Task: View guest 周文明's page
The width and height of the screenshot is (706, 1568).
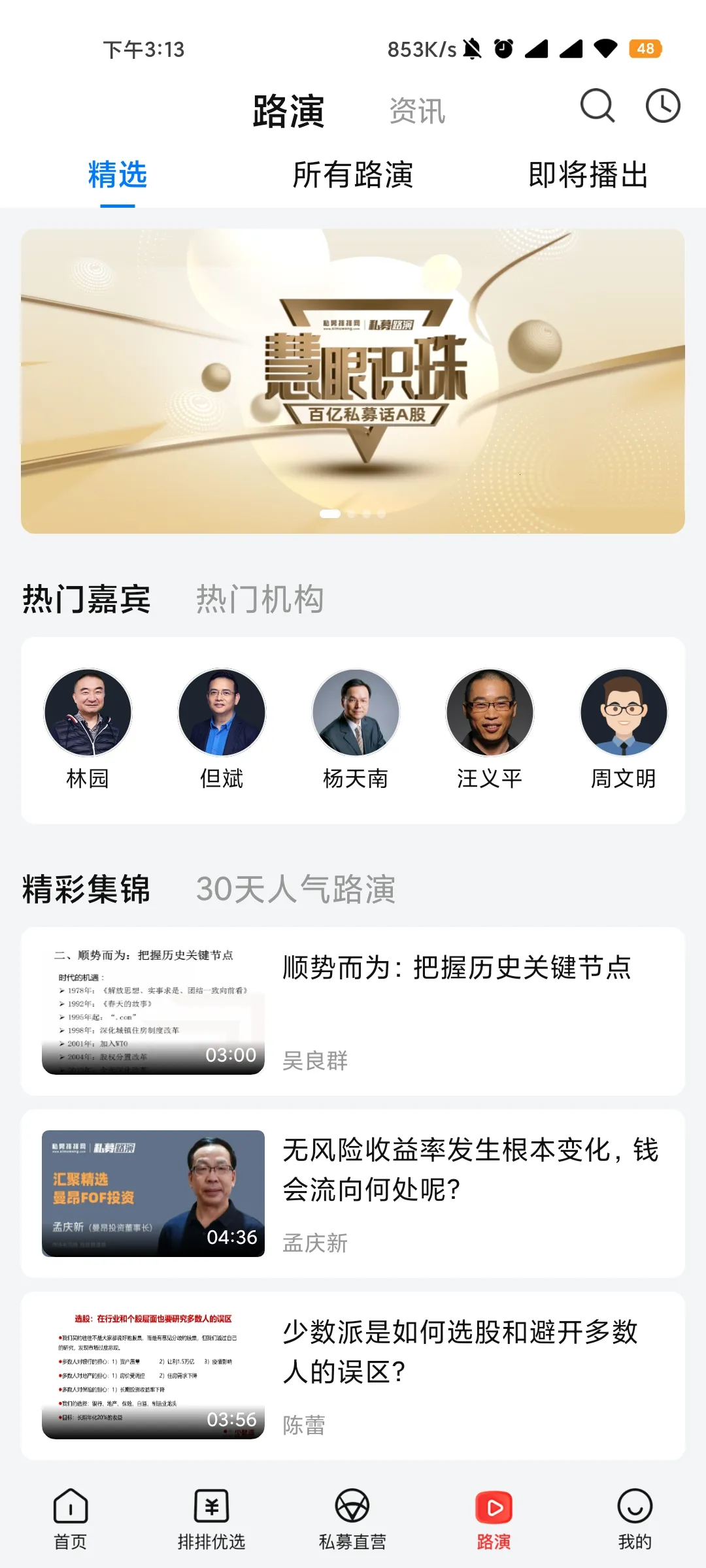Action: pyautogui.click(x=624, y=712)
